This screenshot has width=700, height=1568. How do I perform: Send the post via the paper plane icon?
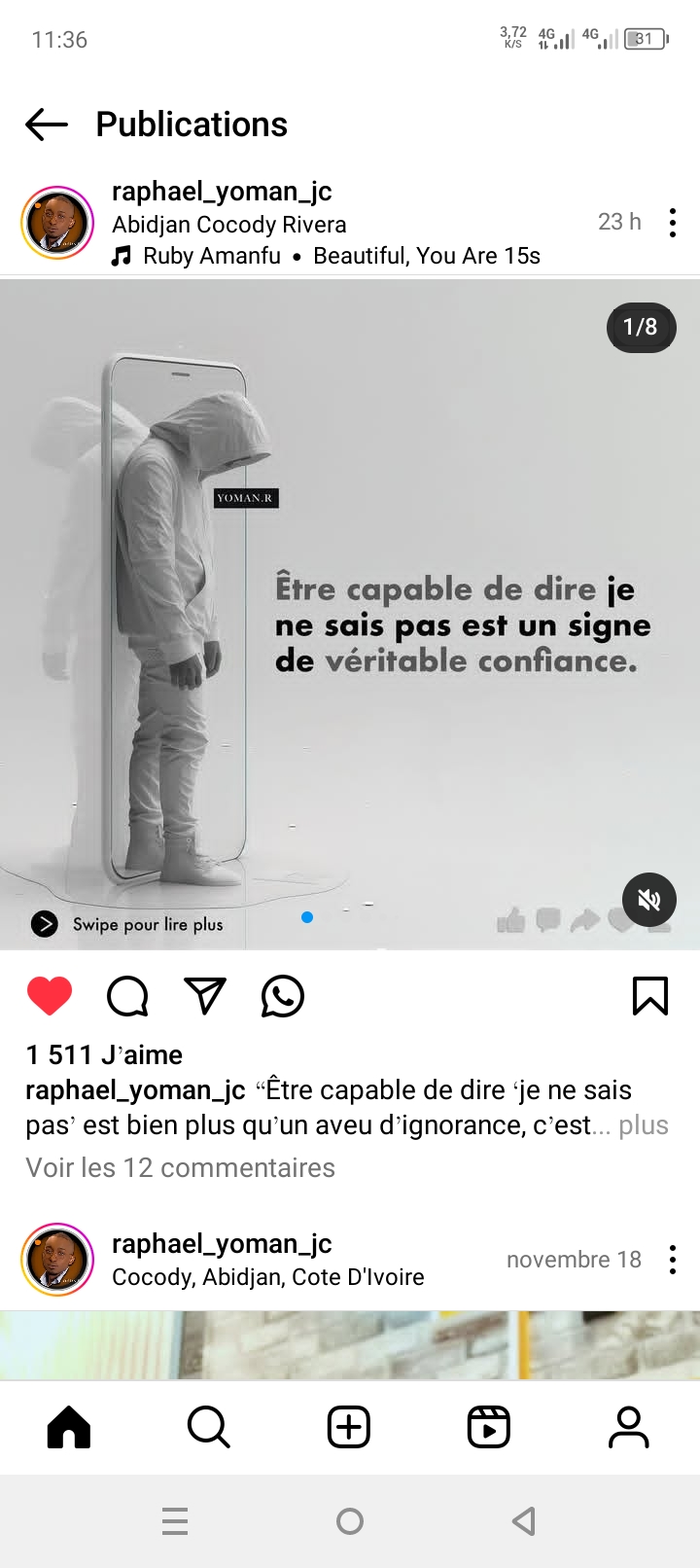tap(205, 996)
